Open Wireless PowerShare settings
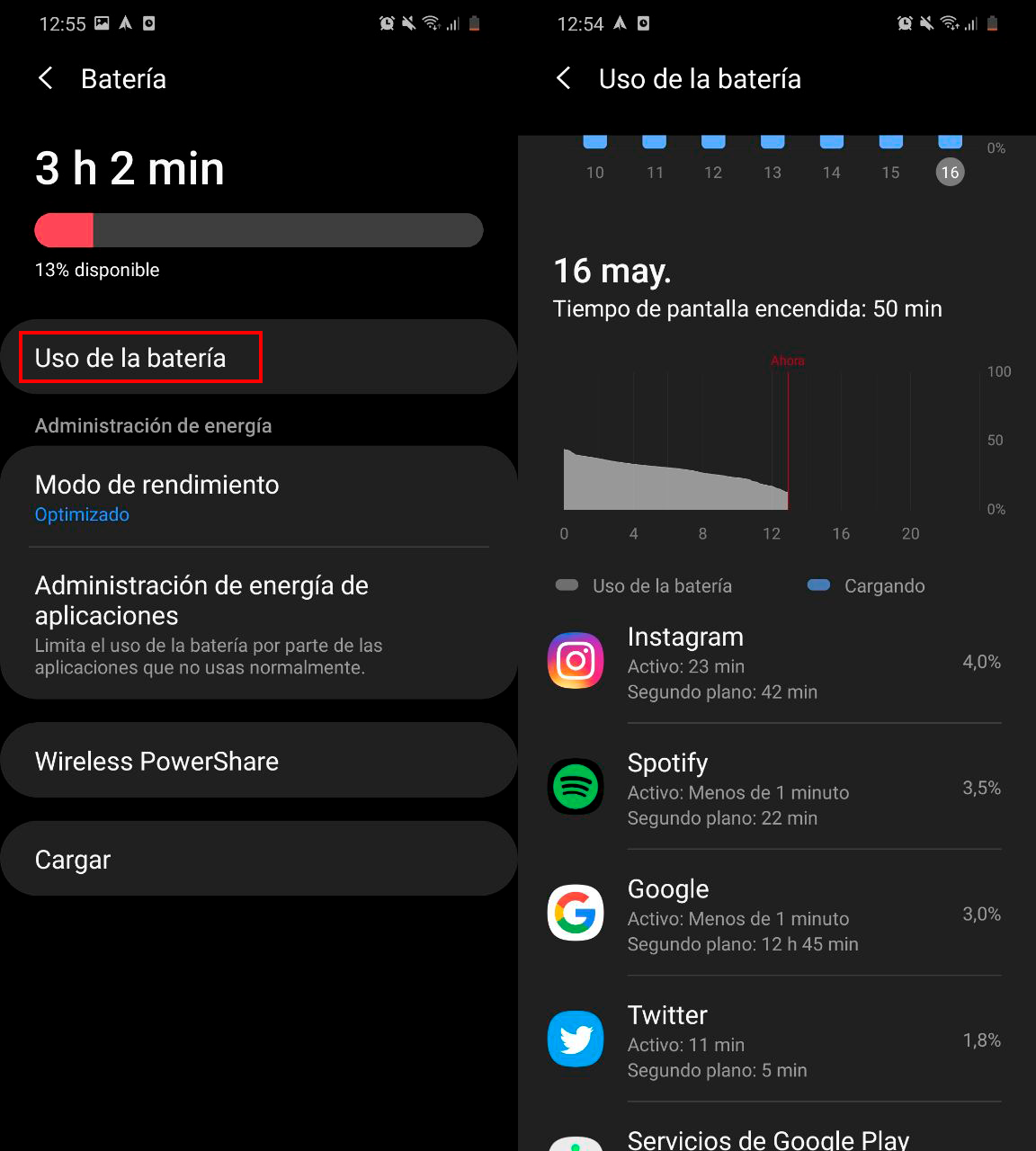 (259, 761)
